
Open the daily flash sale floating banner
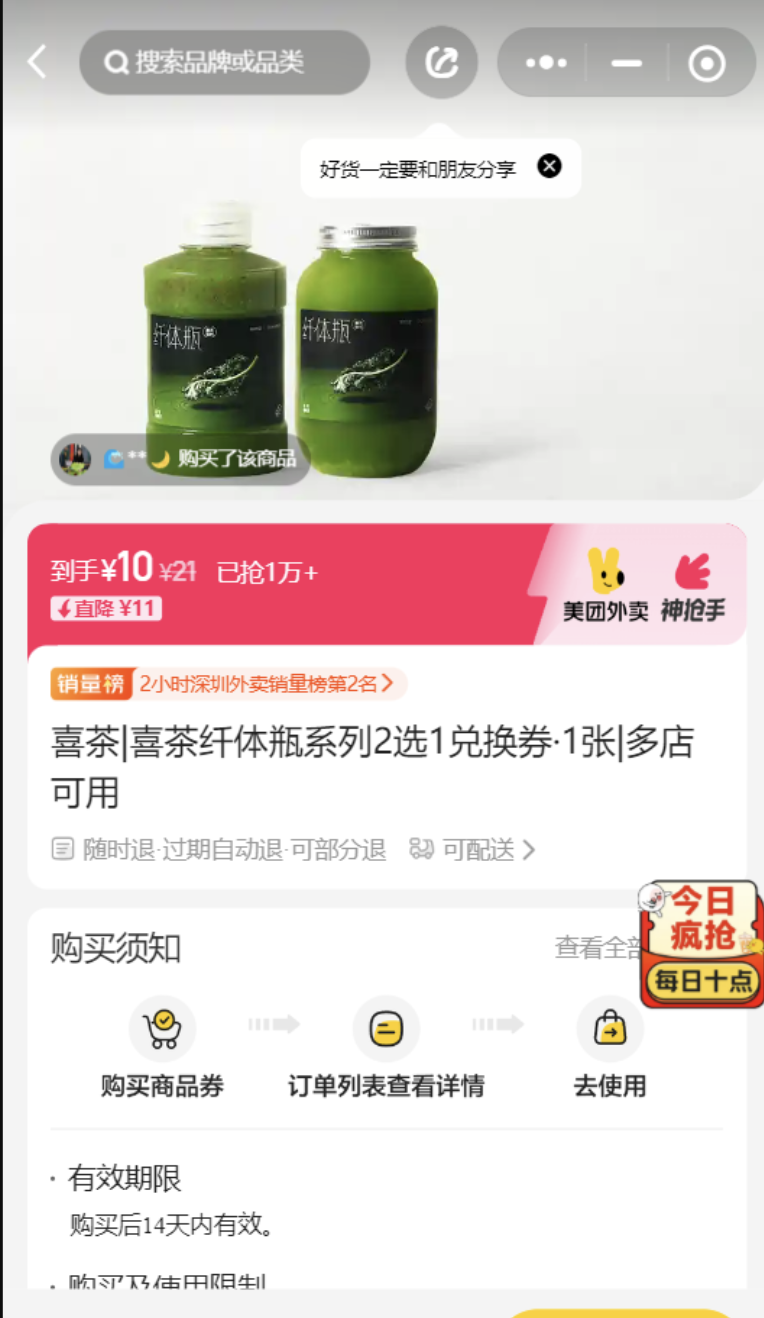click(x=702, y=944)
